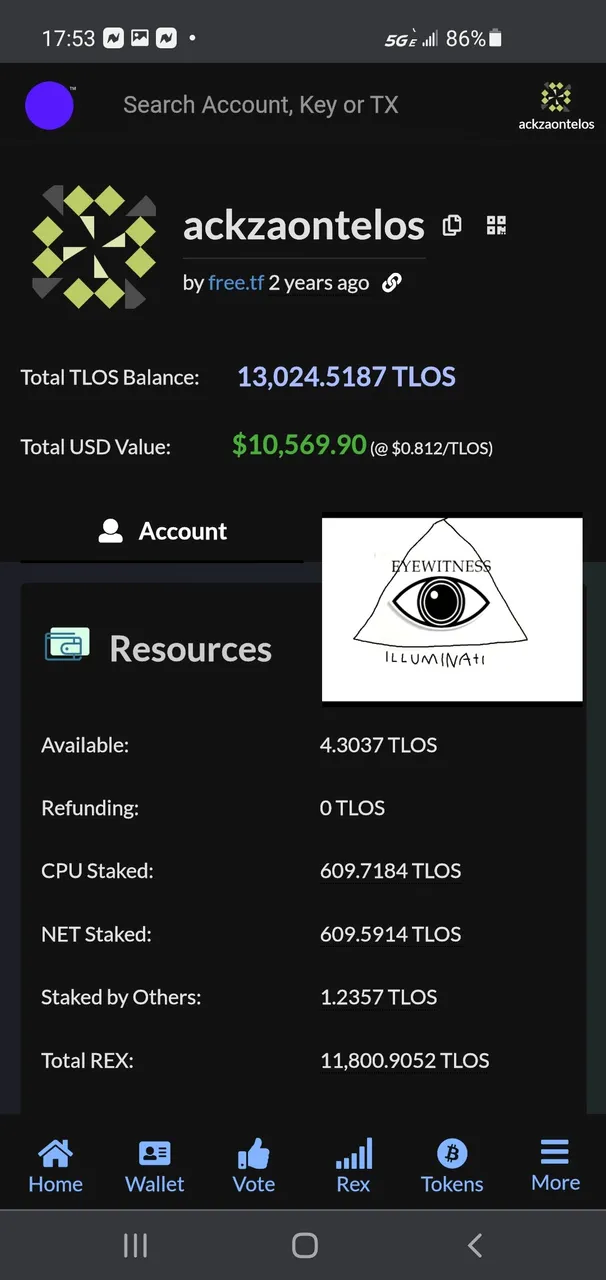Open the Tokens tab
Image resolution: width=606 pixels, height=1280 pixels.
tap(452, 1167)
